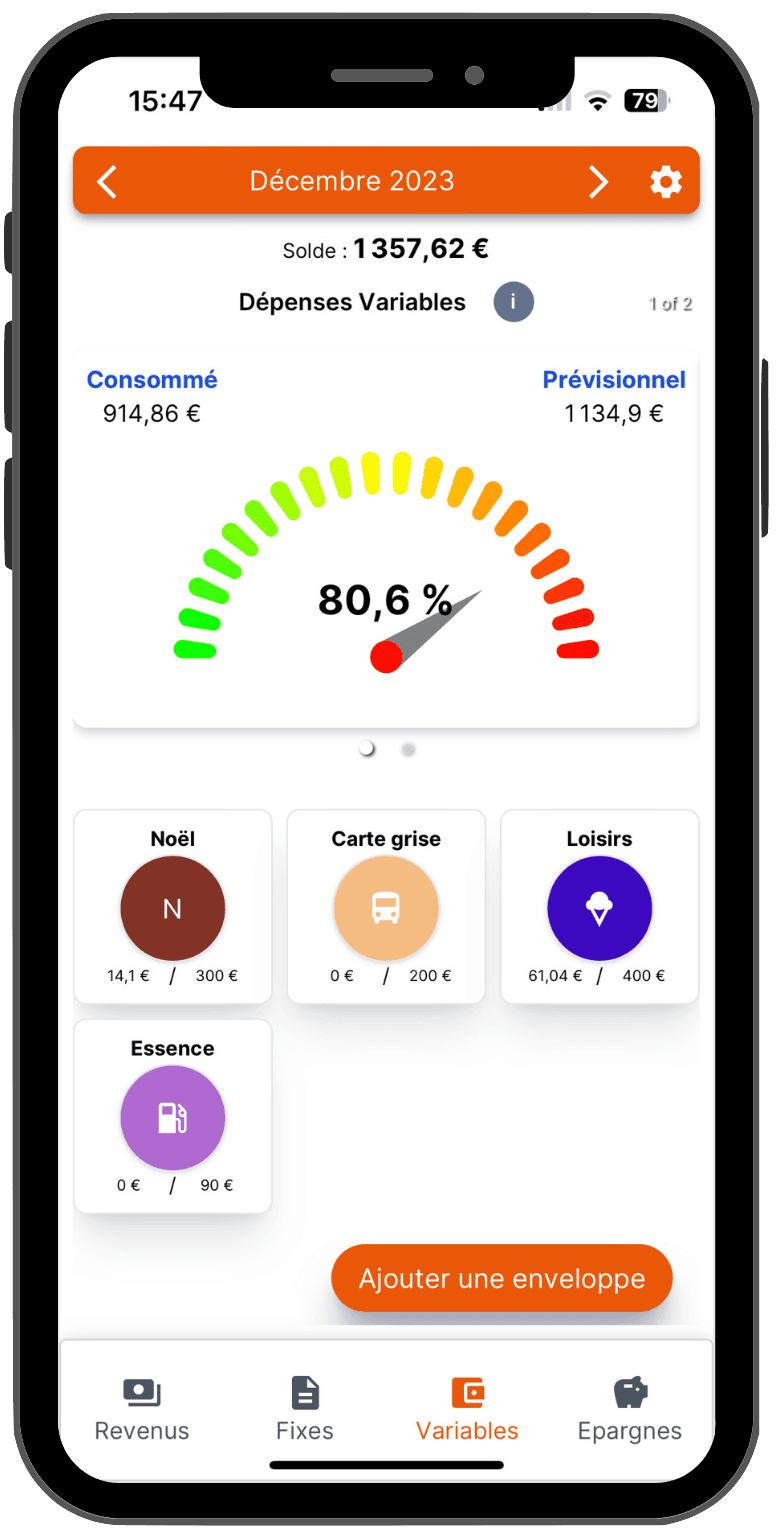The width and height of the screenshot is (776, 1537).
Task: Go to the next month
Action: coord(598,182)
